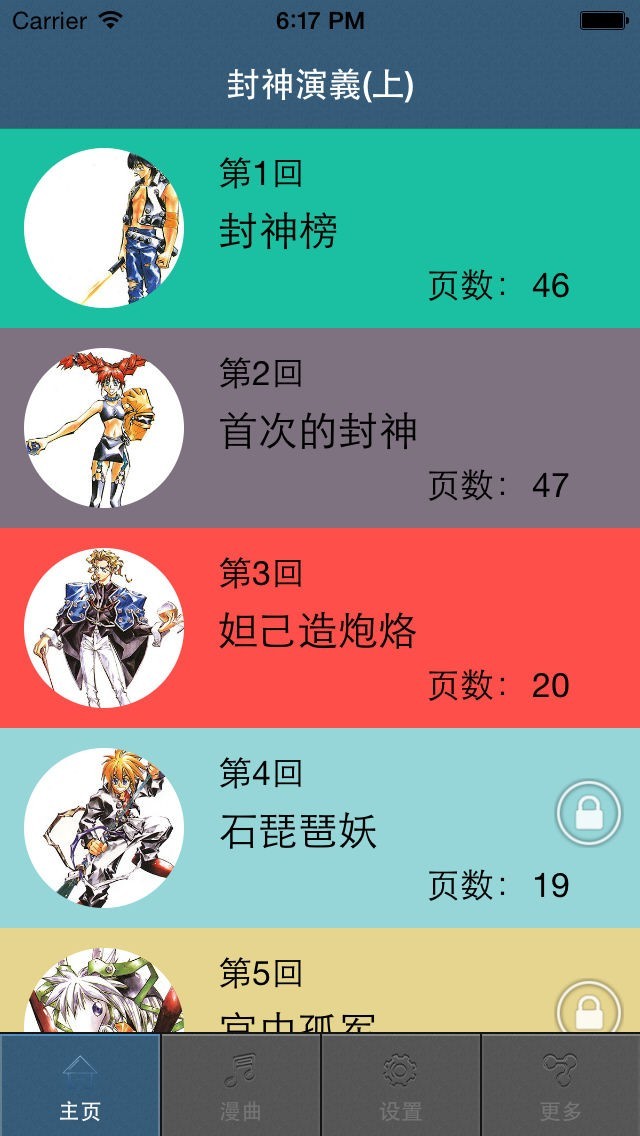Image resolution: width=640 pixels, height=1136 pixels.
Task: Open chapter 第3回 妲己造炮烙
Action: [x=320, y=628]
